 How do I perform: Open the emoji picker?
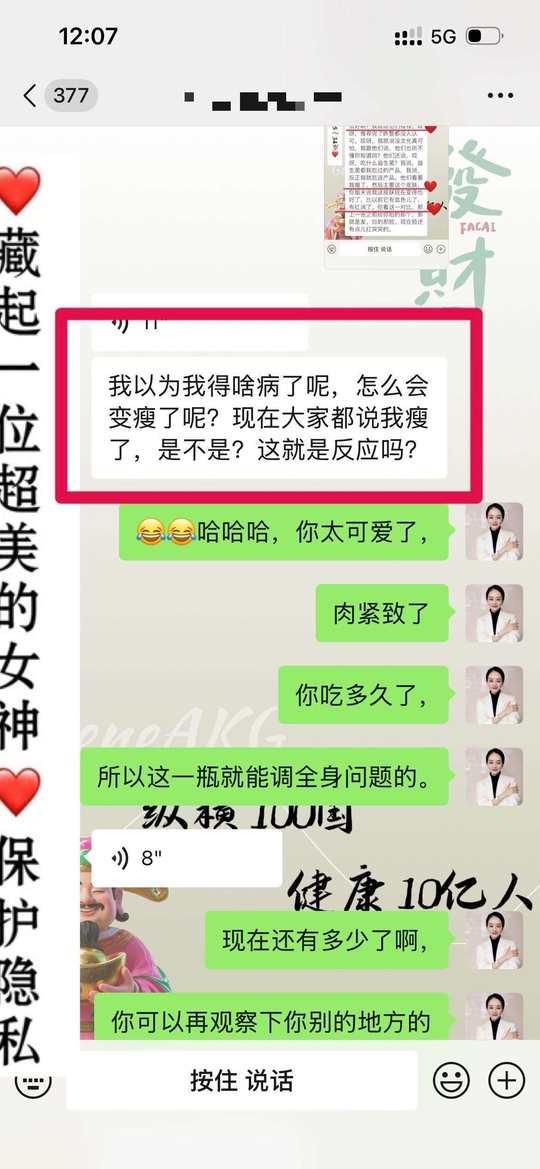452,1080
